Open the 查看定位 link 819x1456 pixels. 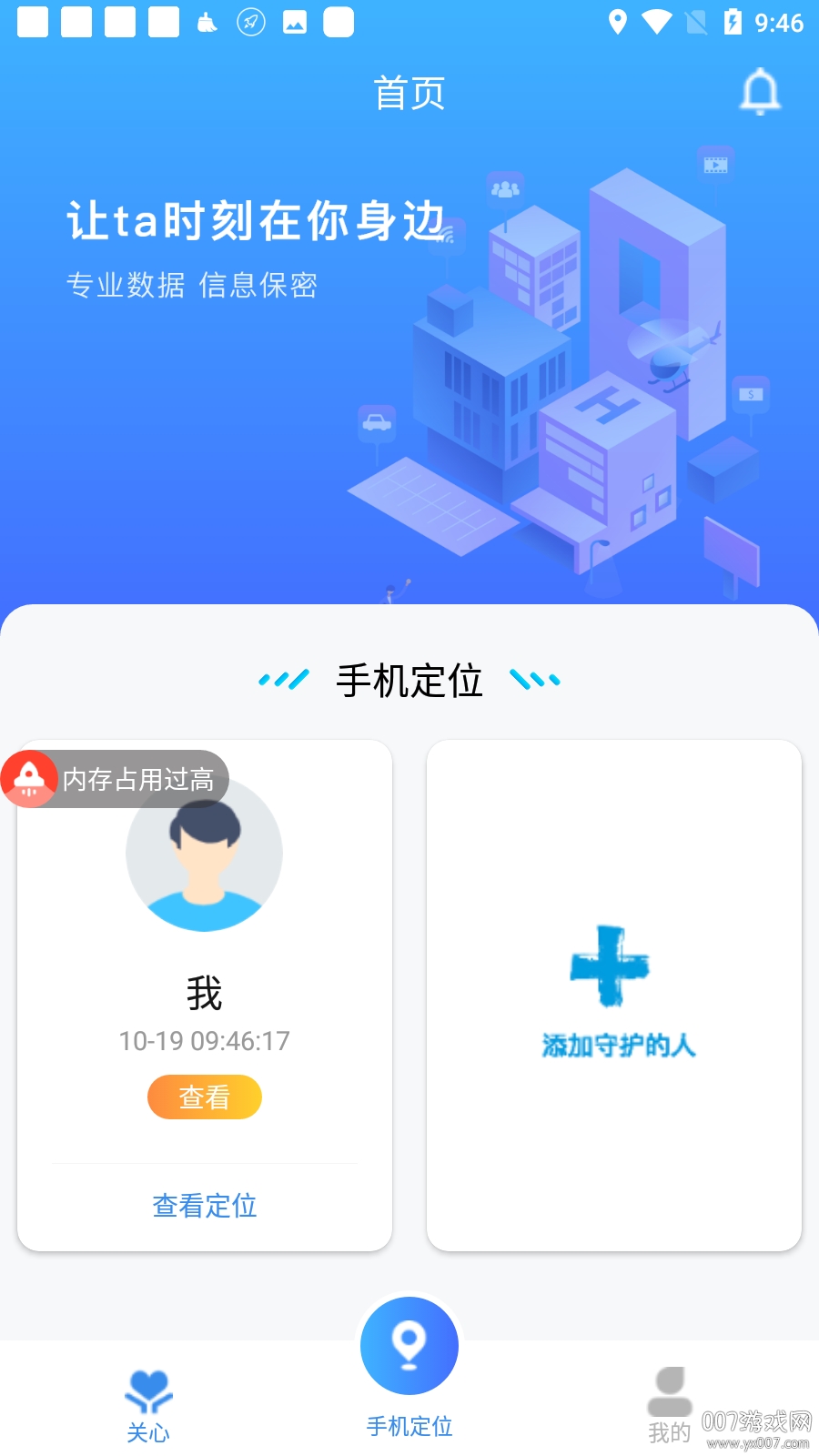pyautogui.click(x=205, y=1206)
